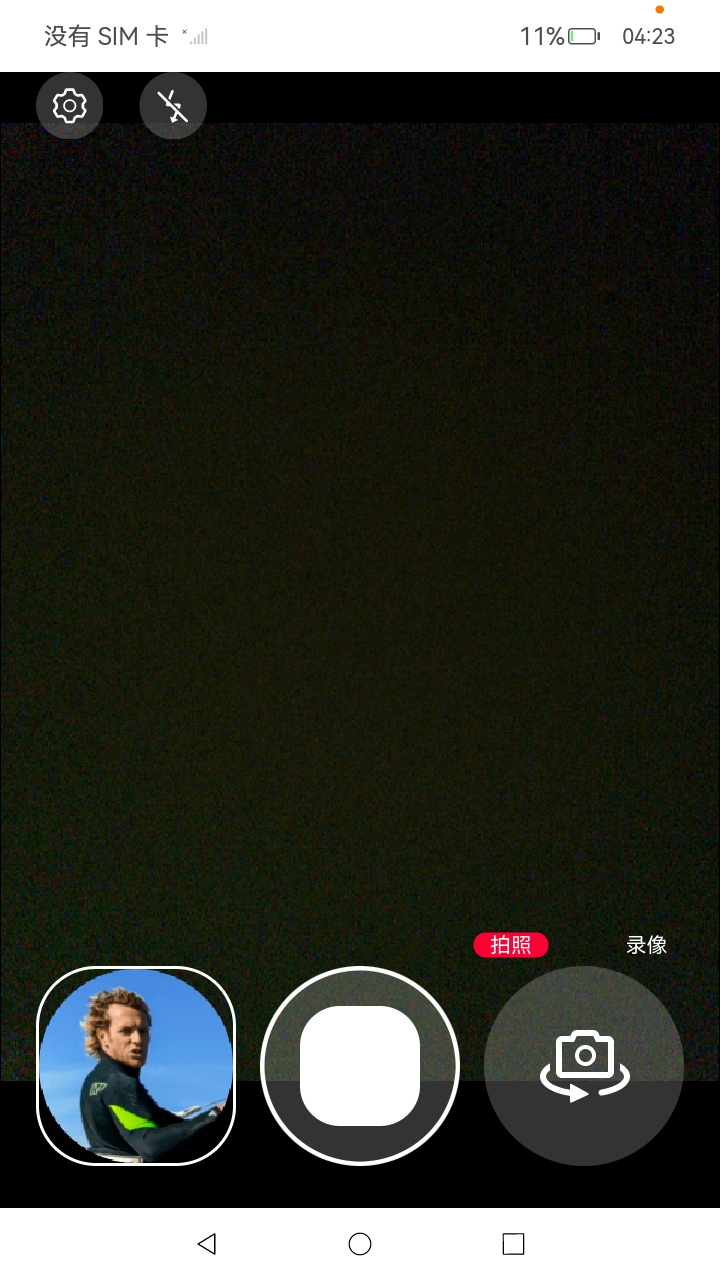720x1280 pixels.
Task: Open recent apps from navigation bar
Action: (513, 1244)
